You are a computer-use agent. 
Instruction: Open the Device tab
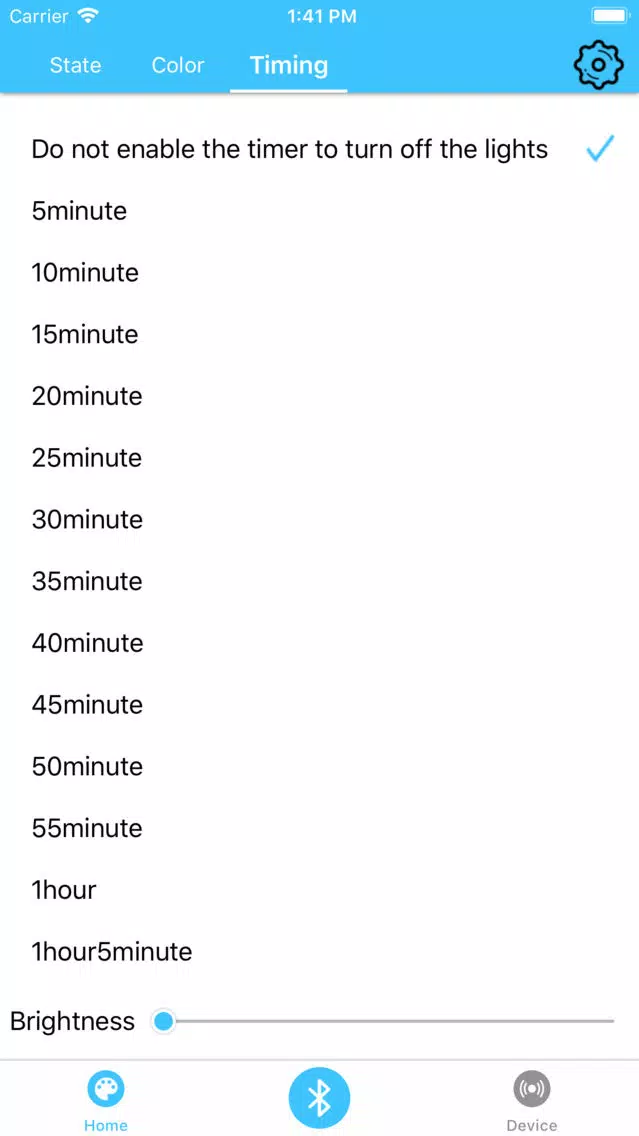click(531, 1100)
